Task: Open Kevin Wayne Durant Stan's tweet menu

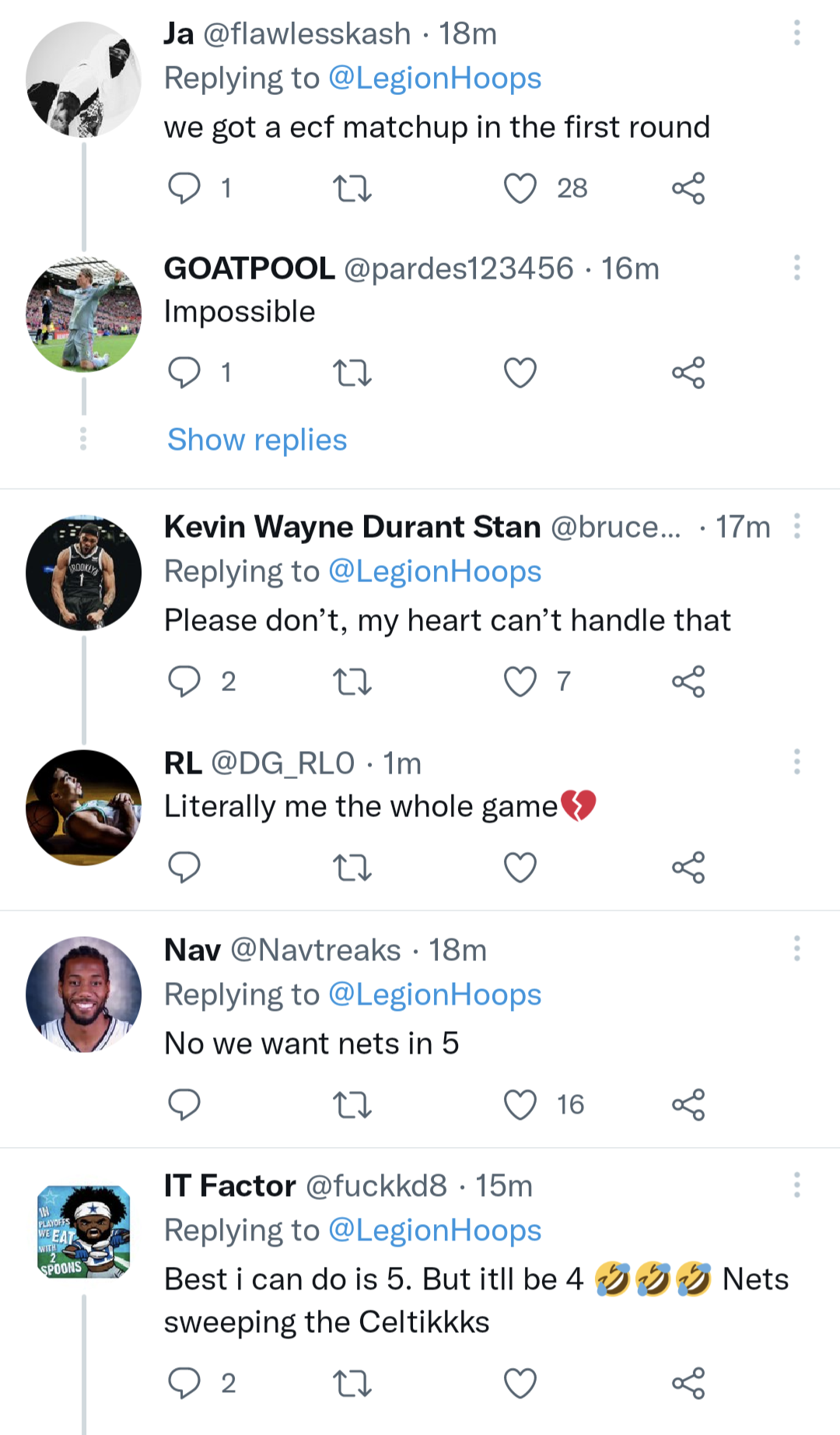Action: pyautogui.click(x=797, y=527)
